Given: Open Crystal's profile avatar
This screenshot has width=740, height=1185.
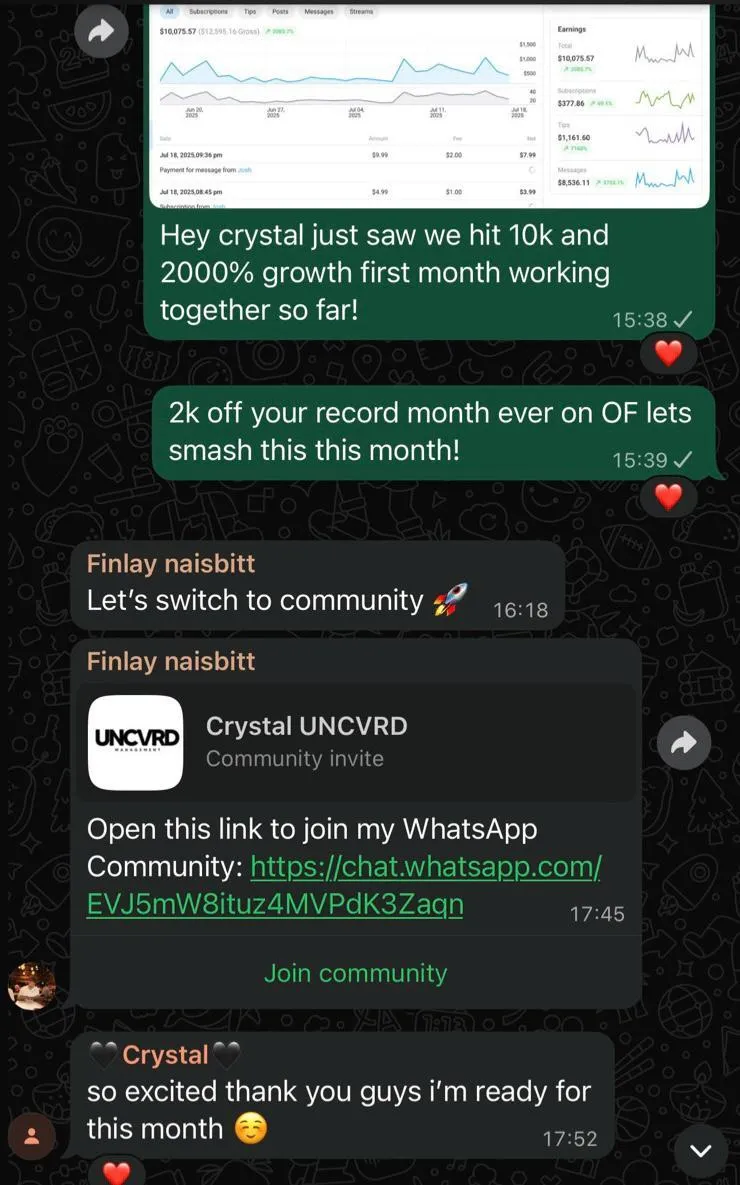Looking at the screenshot, I should pyautogui.click(x=32, y=1136).
